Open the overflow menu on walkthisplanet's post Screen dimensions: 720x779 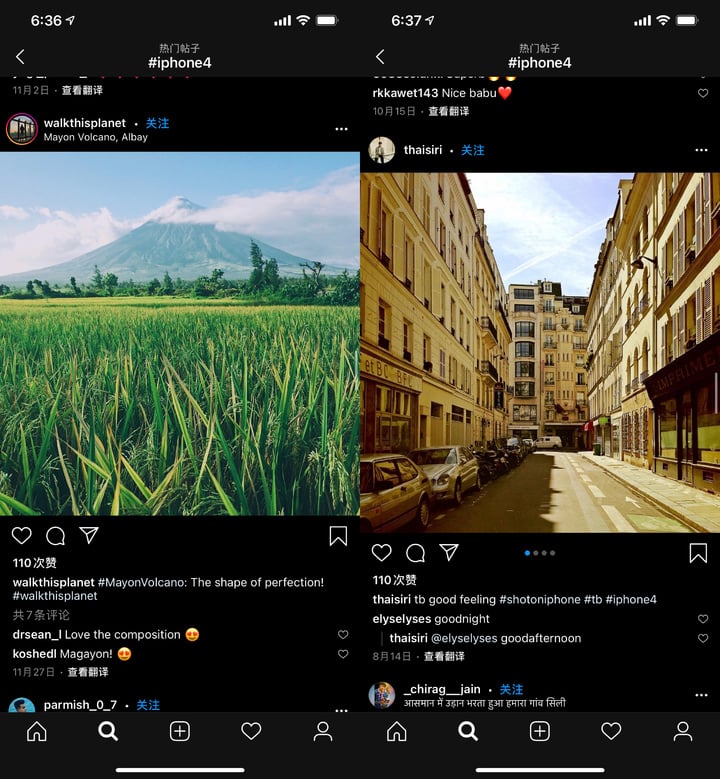tap(341, 129)
